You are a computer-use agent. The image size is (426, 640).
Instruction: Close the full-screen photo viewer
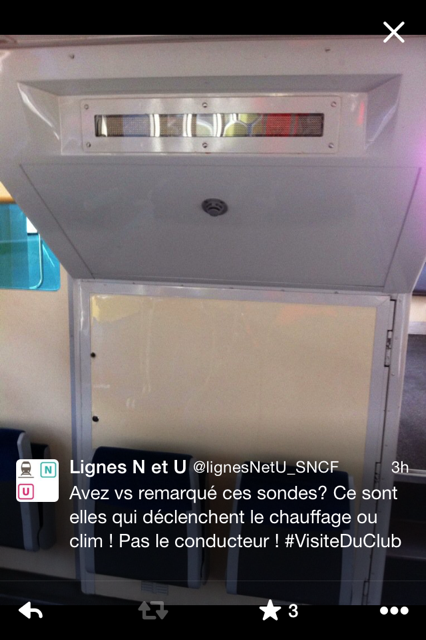click(x=394, y=32)
